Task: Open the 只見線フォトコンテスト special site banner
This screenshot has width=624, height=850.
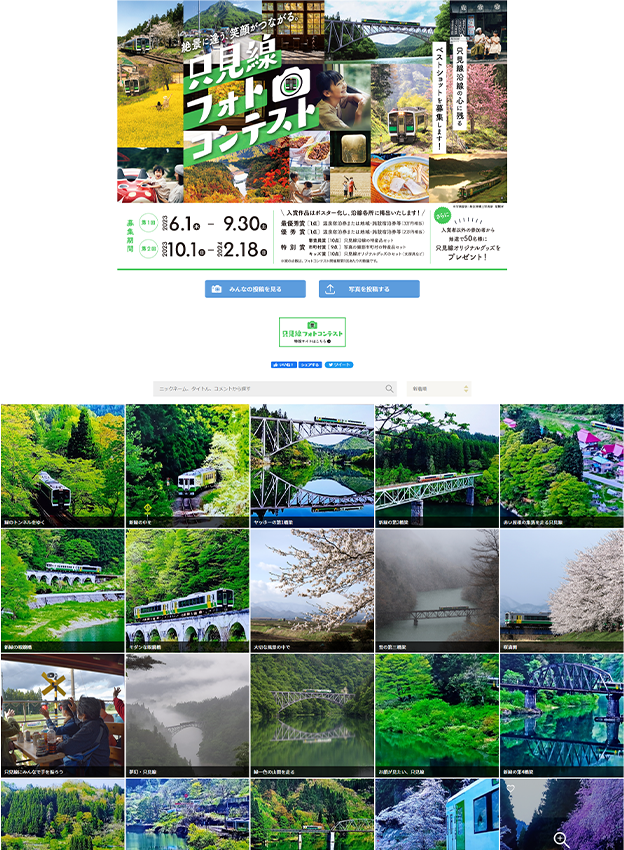Action: click(312, 332)
